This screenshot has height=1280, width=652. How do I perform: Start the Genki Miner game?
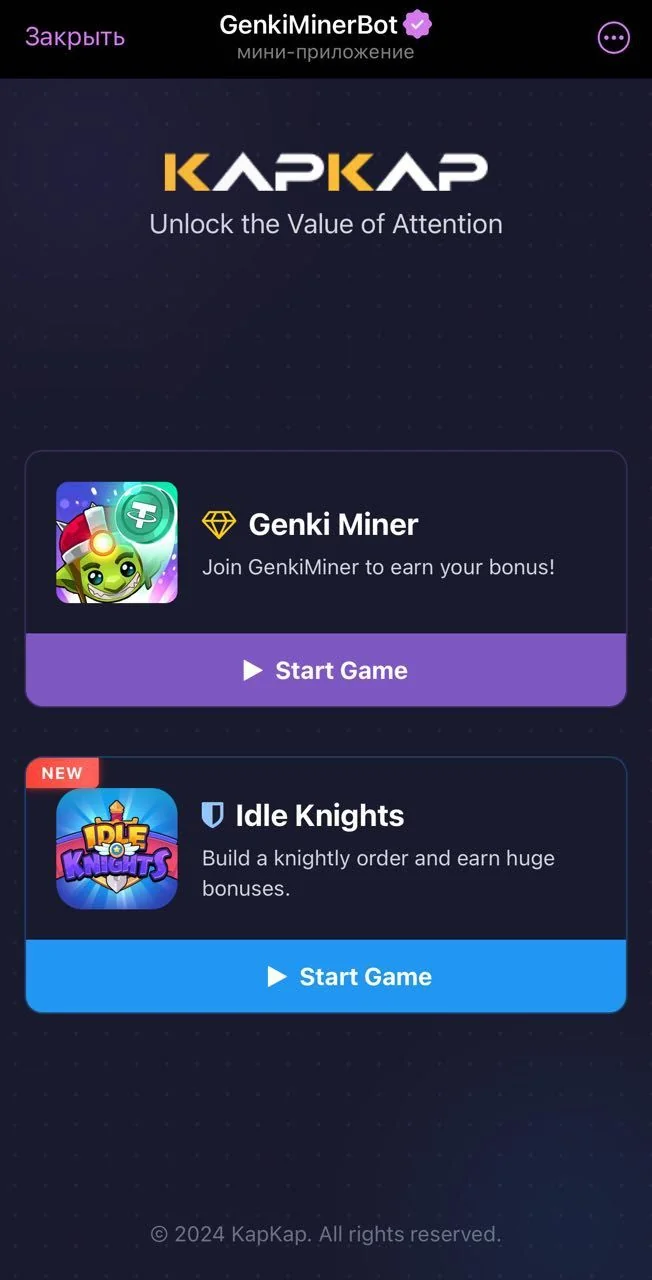click(326, 670)
